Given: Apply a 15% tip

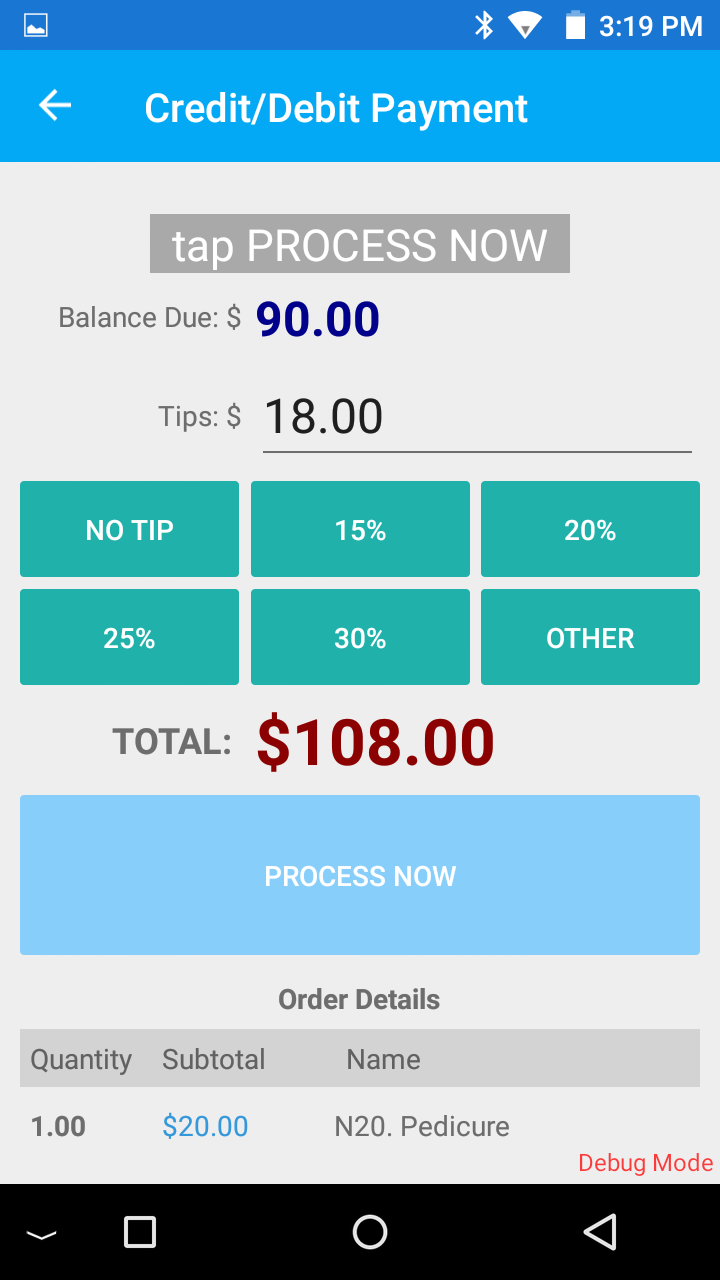Looking at the screenshot, I should (x=360, y=529).
